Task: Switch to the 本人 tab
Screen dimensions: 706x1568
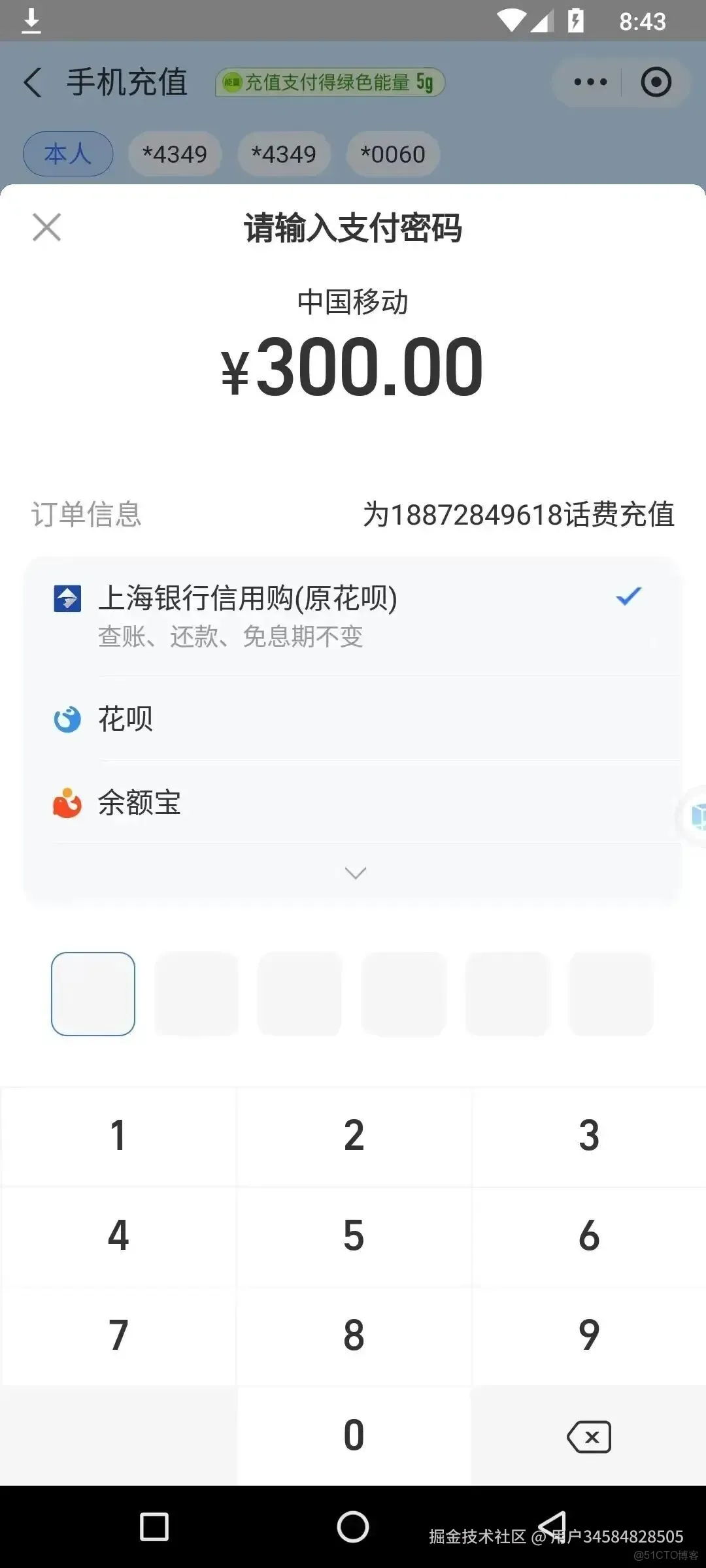Action: (x=67, y=154)
